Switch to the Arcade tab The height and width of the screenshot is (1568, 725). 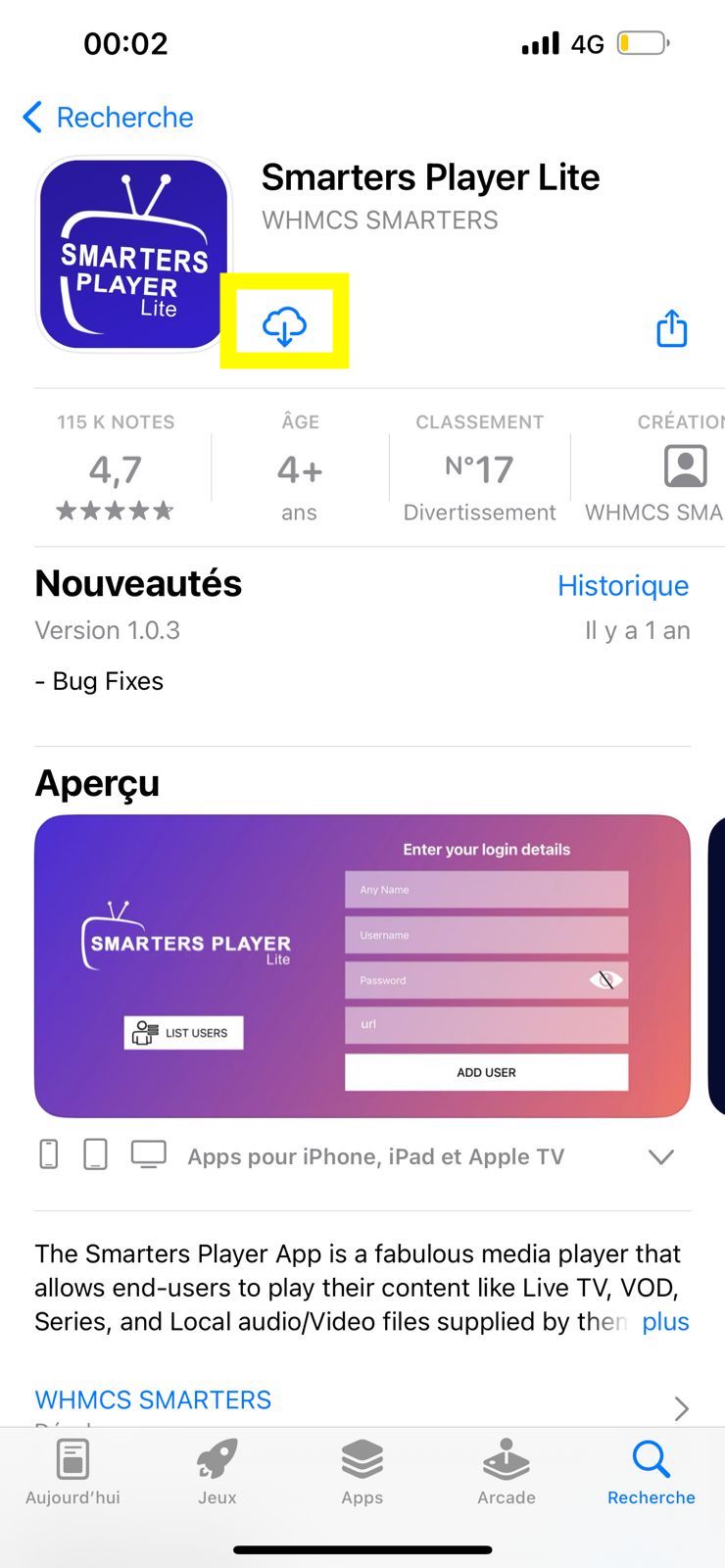(x=507, y=1472)
